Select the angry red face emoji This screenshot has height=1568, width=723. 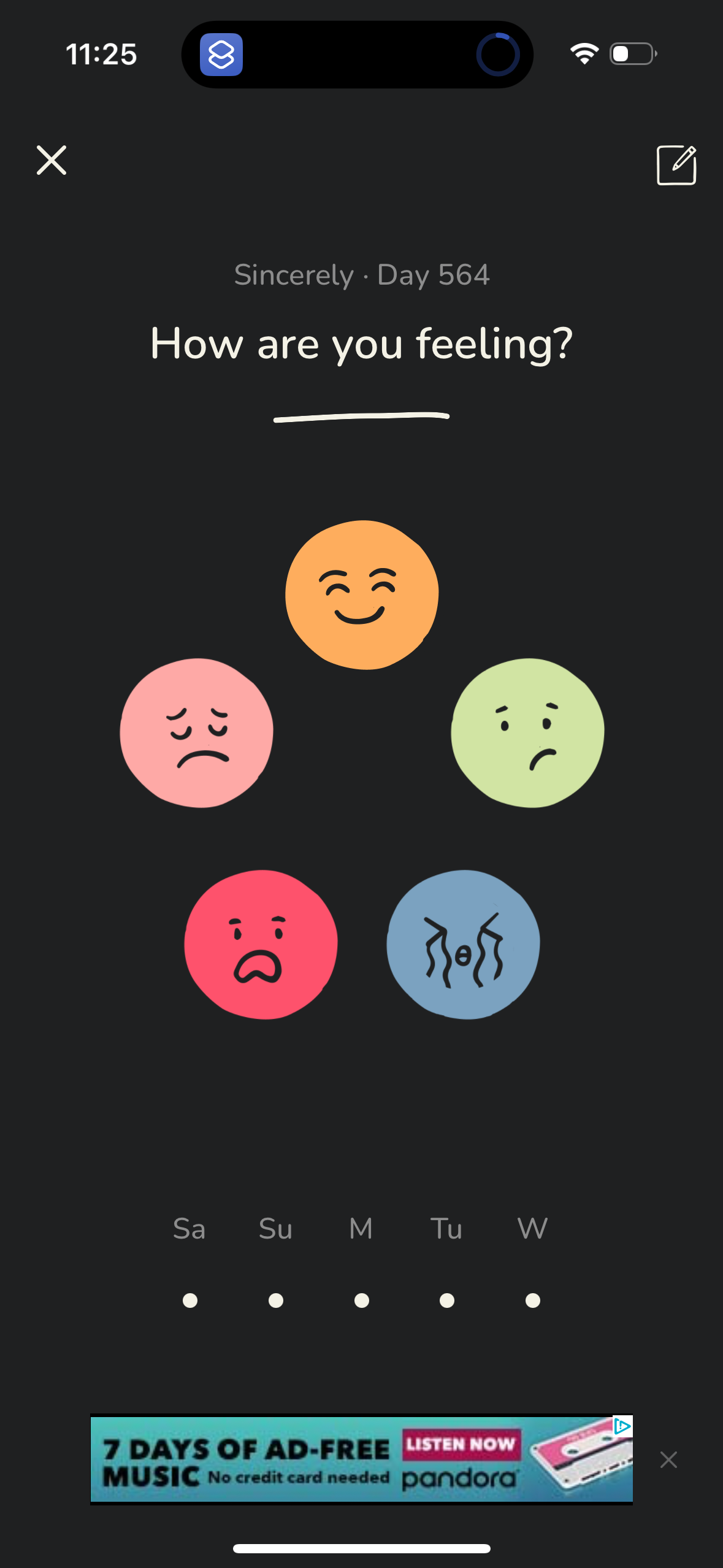260,945
